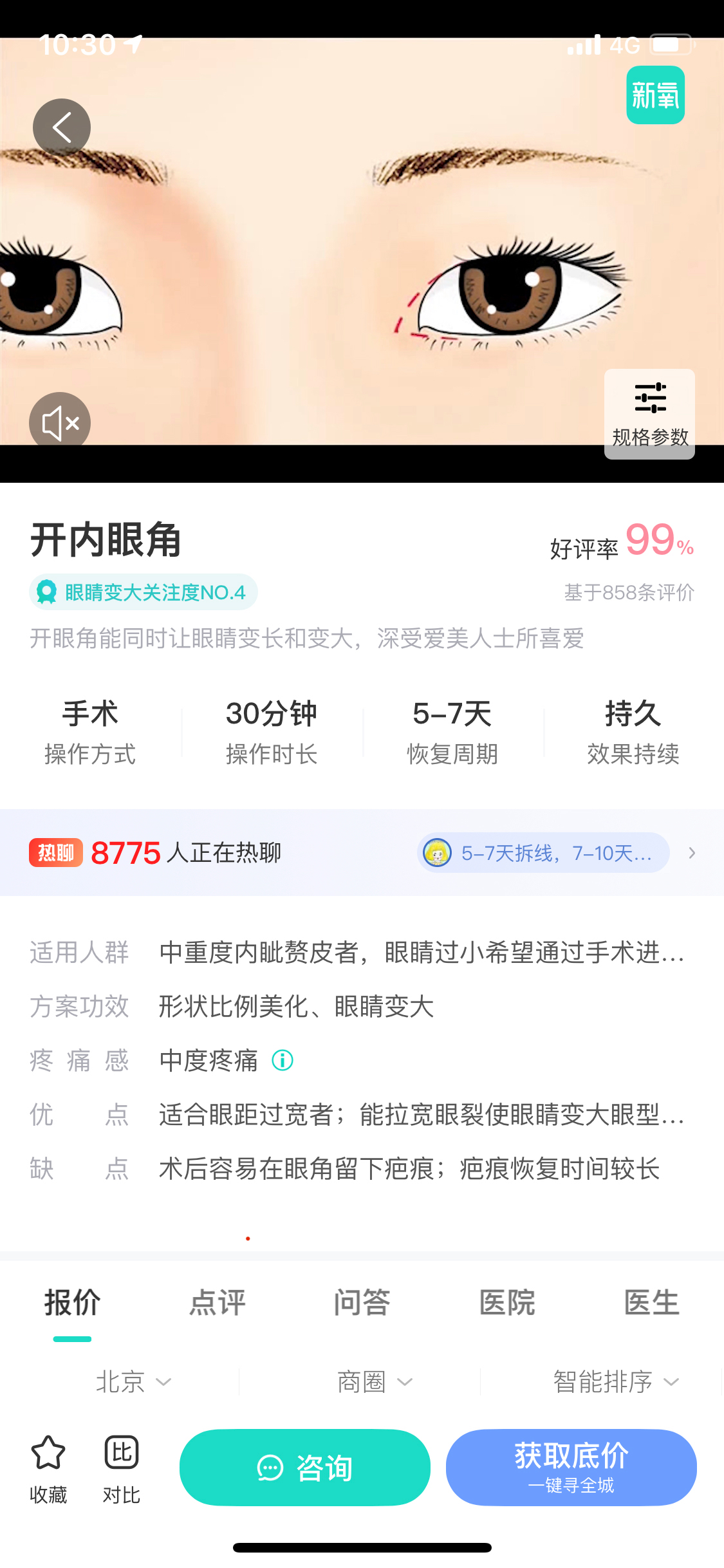Viewport: 724px width, 1568px height.
Task: Unmute the video sound
Action: point(60,423)
